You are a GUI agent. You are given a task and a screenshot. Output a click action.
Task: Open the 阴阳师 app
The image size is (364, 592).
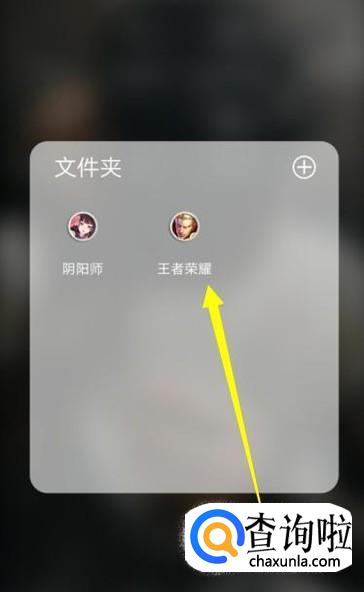click(x=82, y=226)
